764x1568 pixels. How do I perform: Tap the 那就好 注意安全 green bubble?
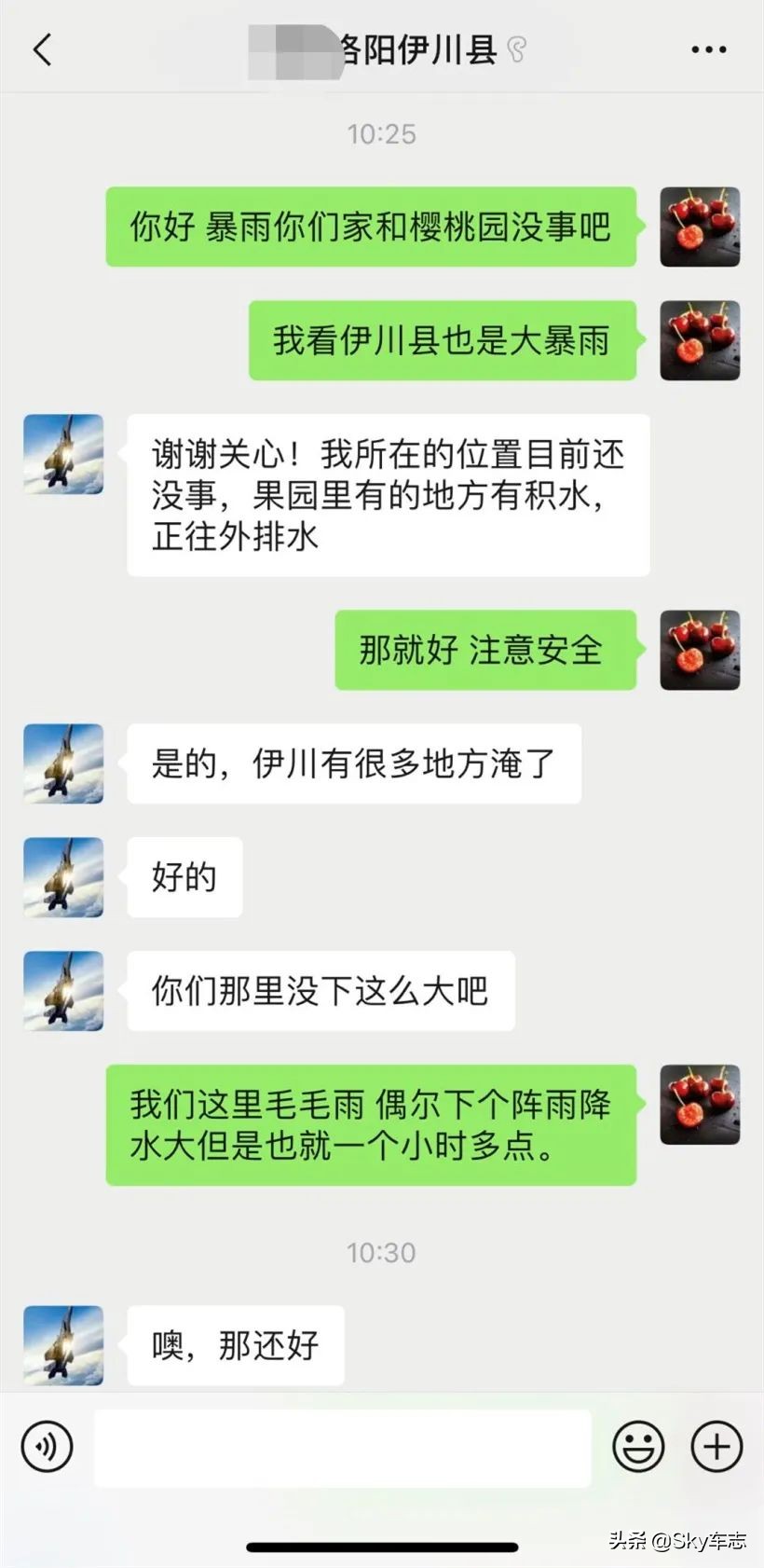coord(486,650)
